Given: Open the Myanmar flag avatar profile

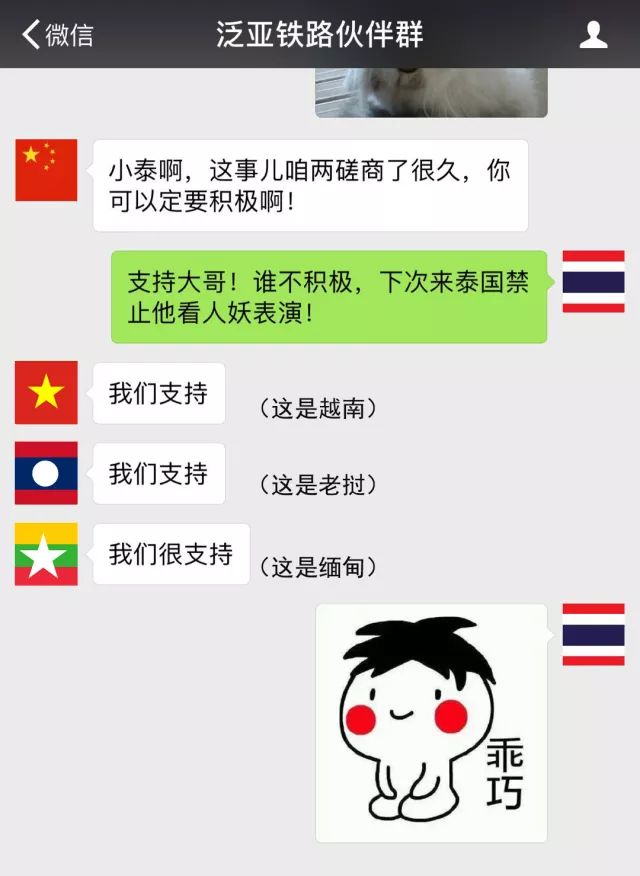Looking at the screenshot, I should point(46,554).
